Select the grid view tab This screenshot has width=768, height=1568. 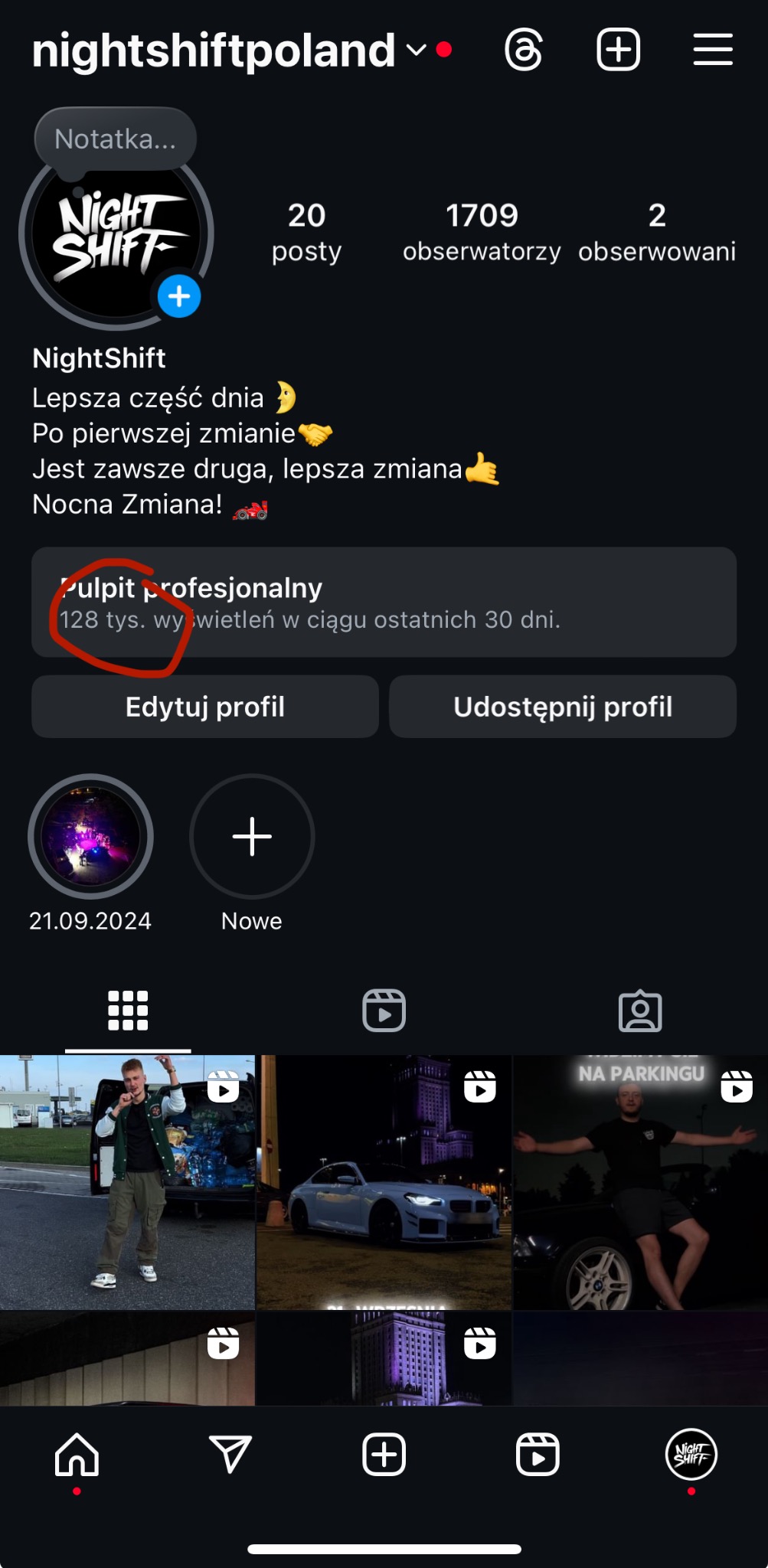click(127, 1009)
